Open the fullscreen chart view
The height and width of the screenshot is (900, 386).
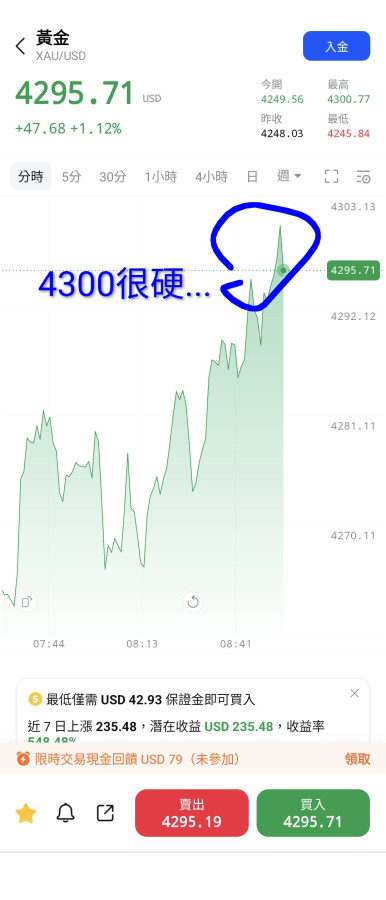pyautogui.click(x=331, y=176)
